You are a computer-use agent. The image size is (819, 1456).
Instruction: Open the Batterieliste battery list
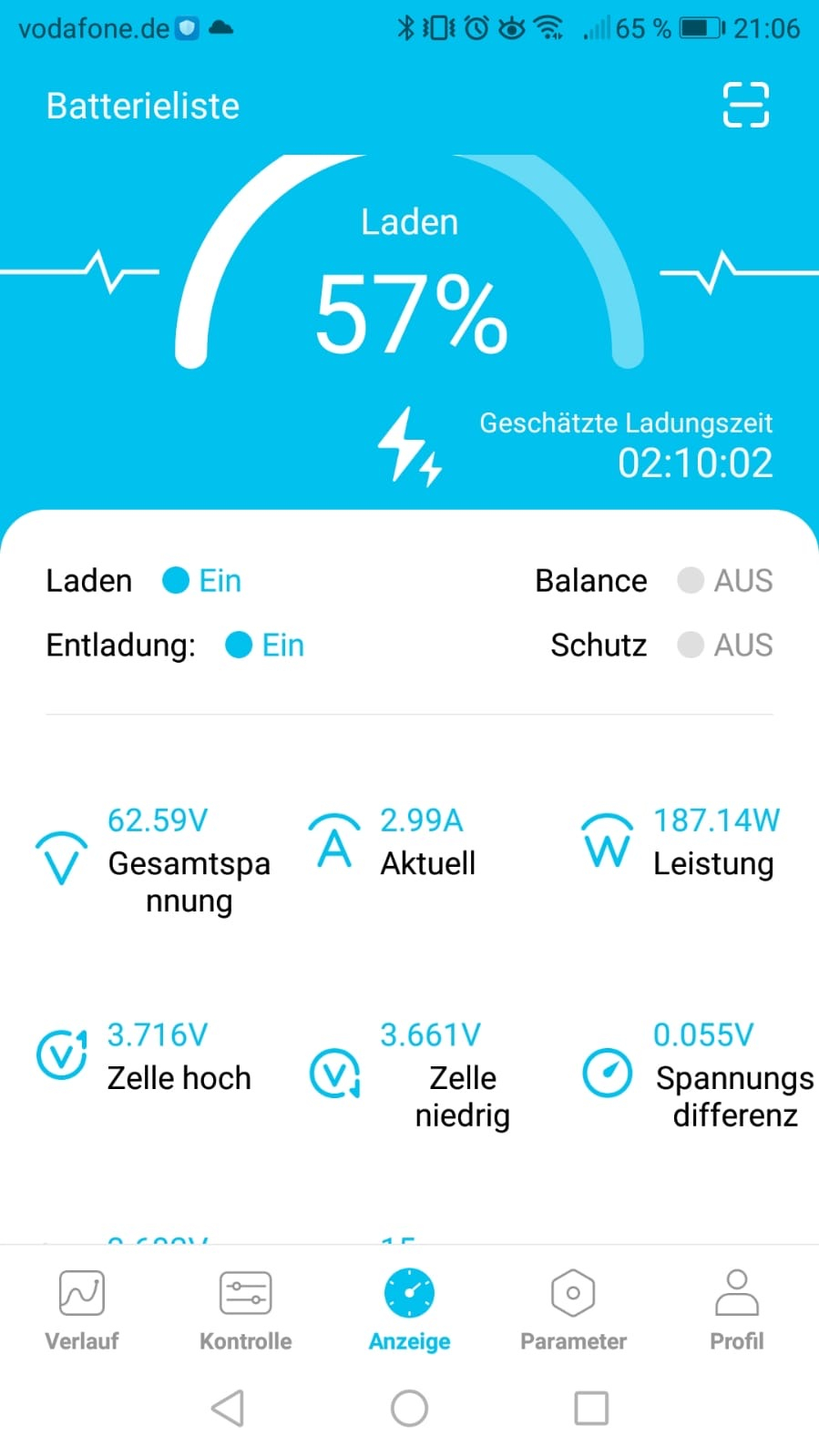(143, 107)
